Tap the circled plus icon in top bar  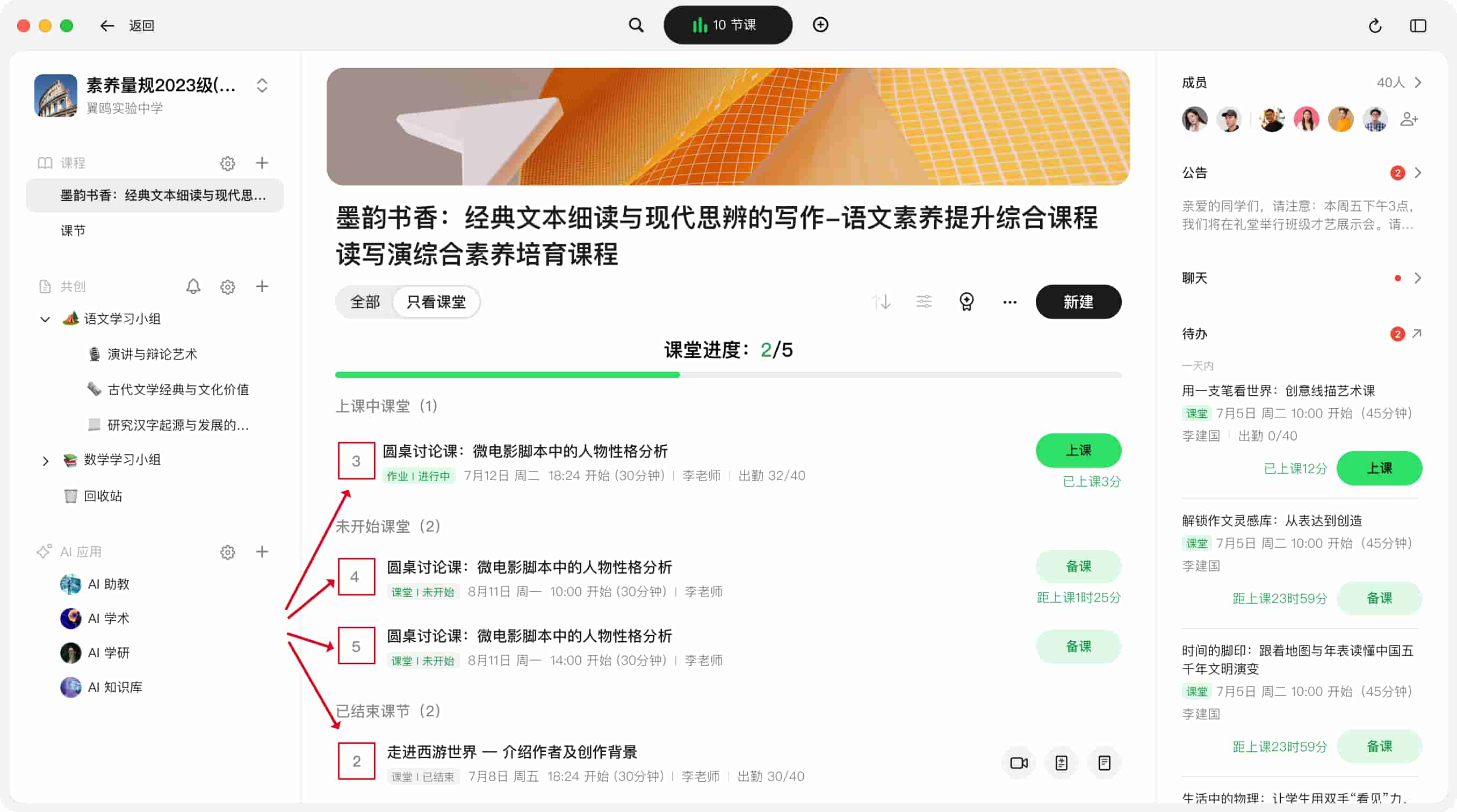(x=820, y=25)
